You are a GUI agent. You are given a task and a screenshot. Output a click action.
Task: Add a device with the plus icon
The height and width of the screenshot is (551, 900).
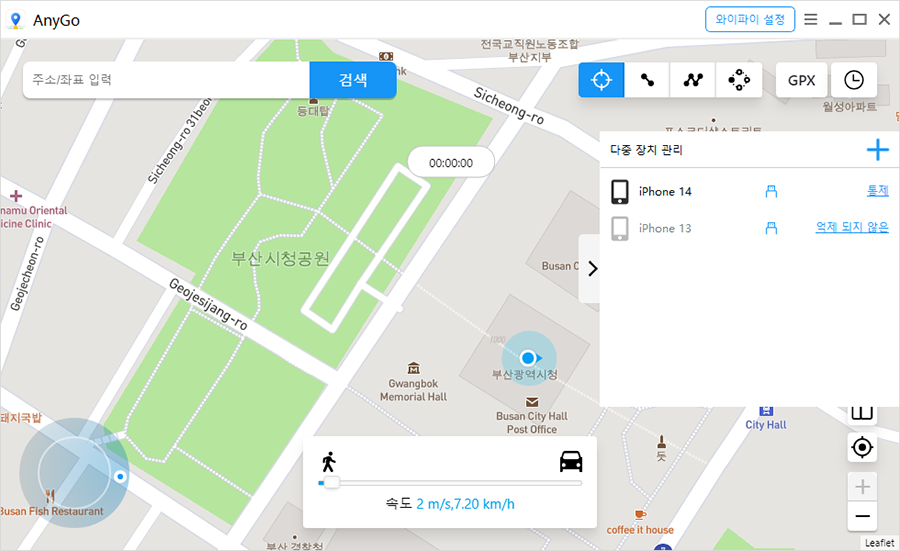(877, 151)
